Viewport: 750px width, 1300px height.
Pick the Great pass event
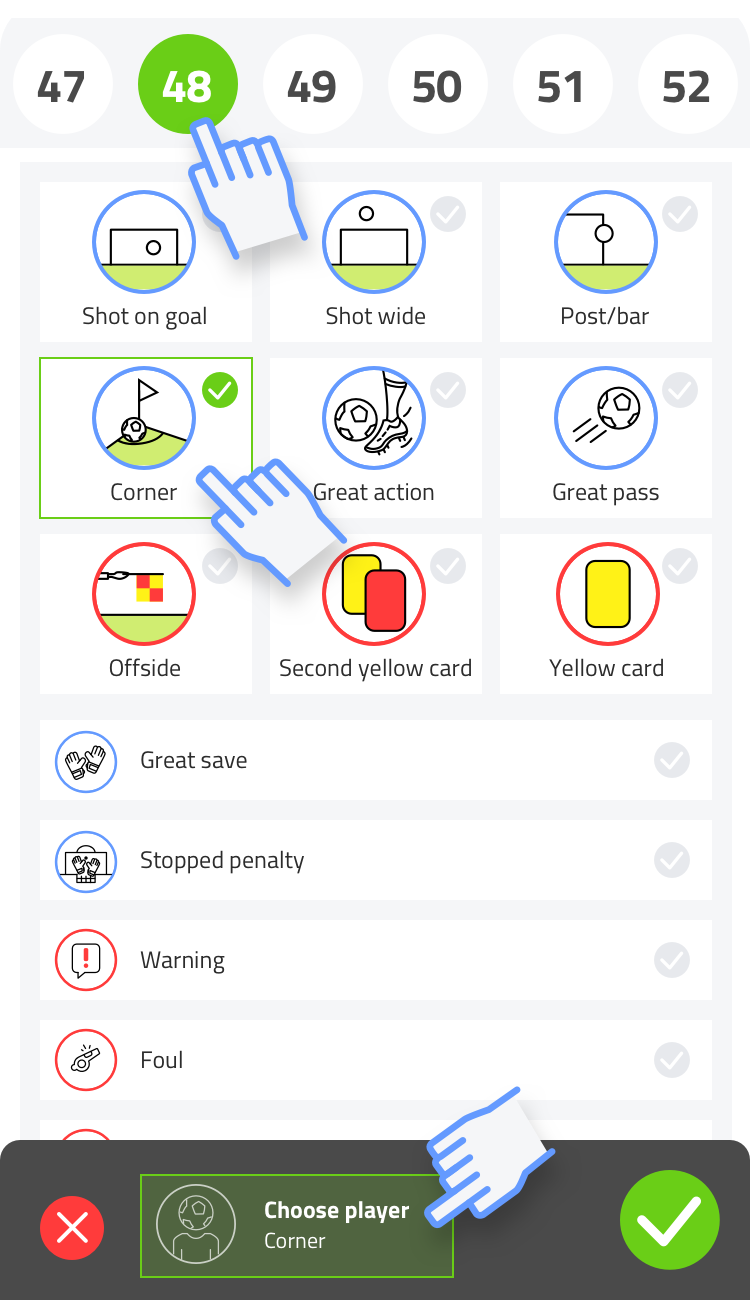(606, 438)
